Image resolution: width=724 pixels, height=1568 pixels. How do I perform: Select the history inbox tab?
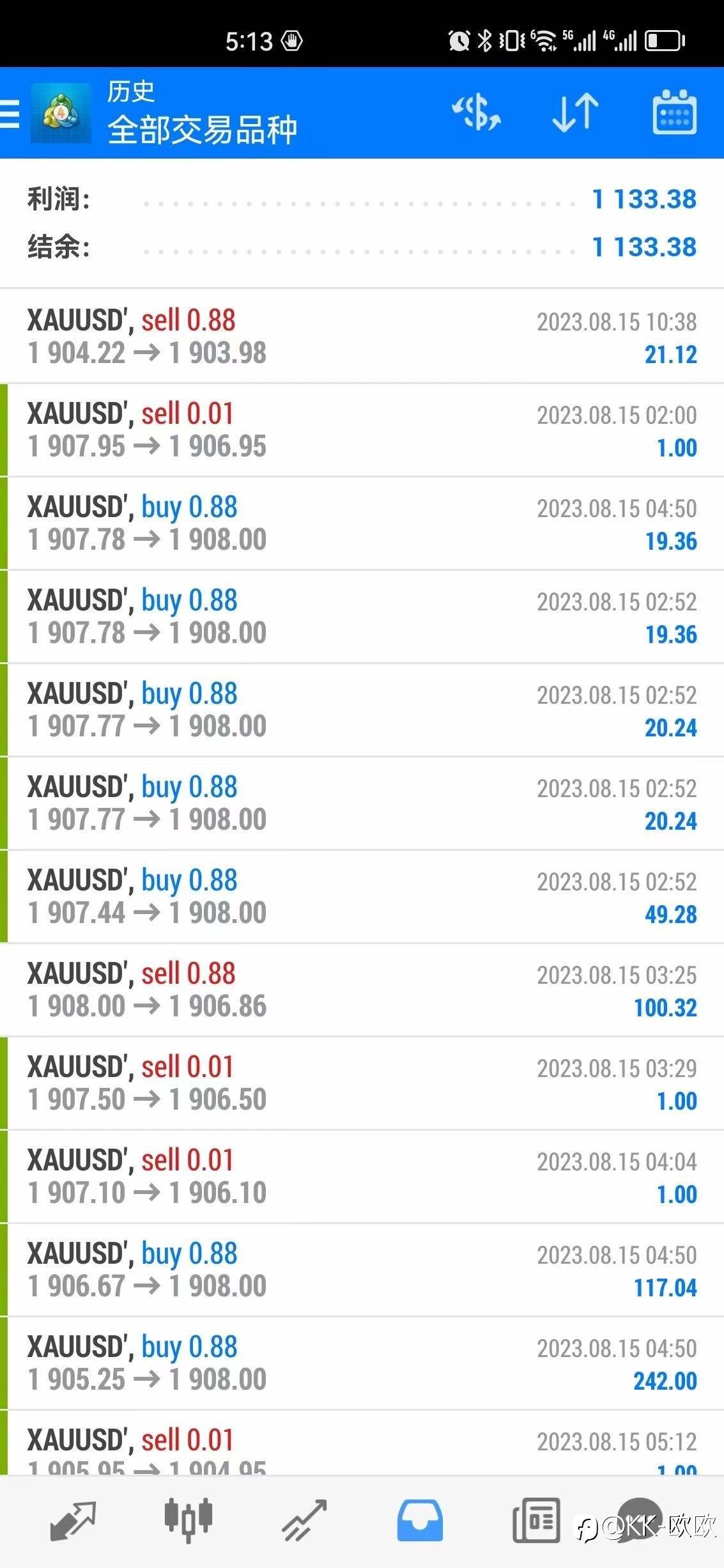click(x=420, y=1521)
